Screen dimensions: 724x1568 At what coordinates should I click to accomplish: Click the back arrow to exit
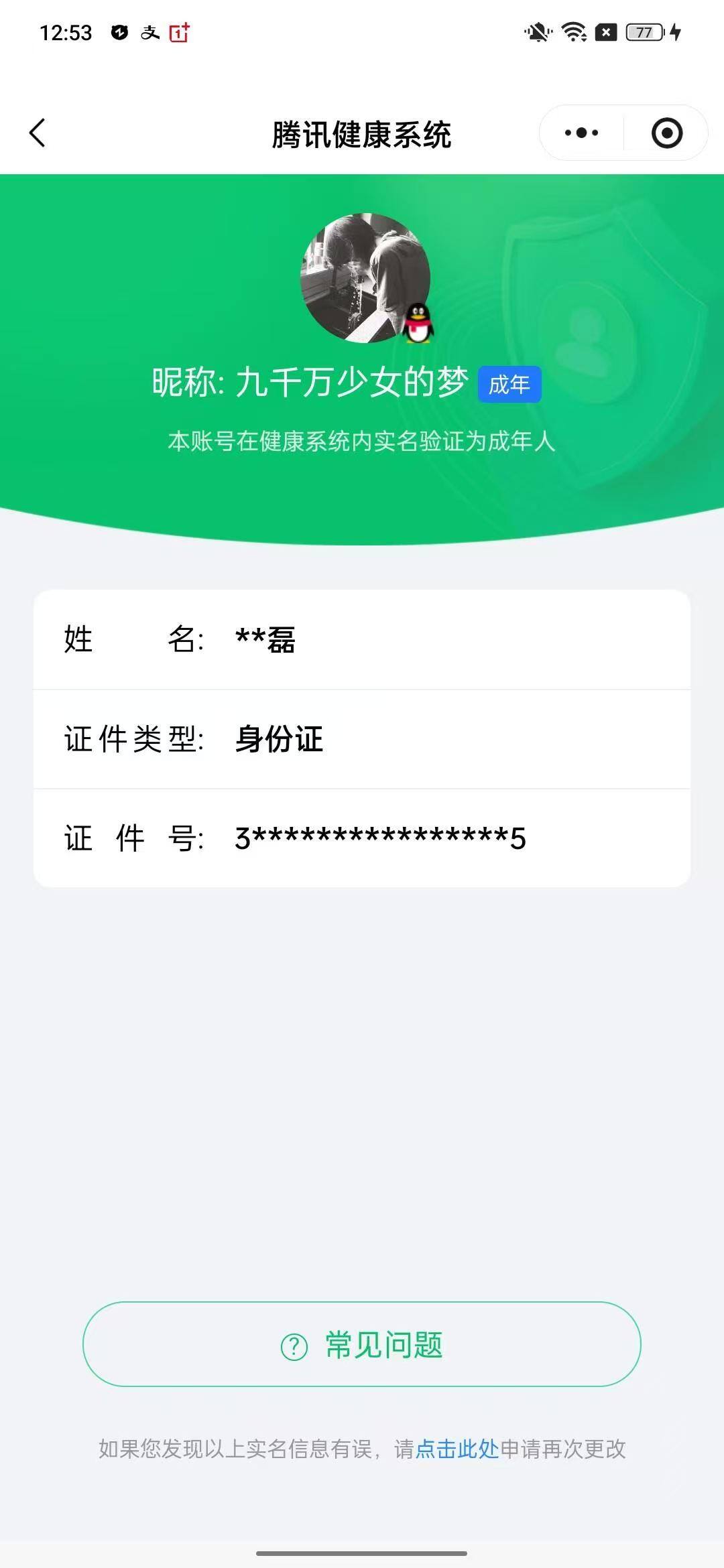click(x=38, y=133)
